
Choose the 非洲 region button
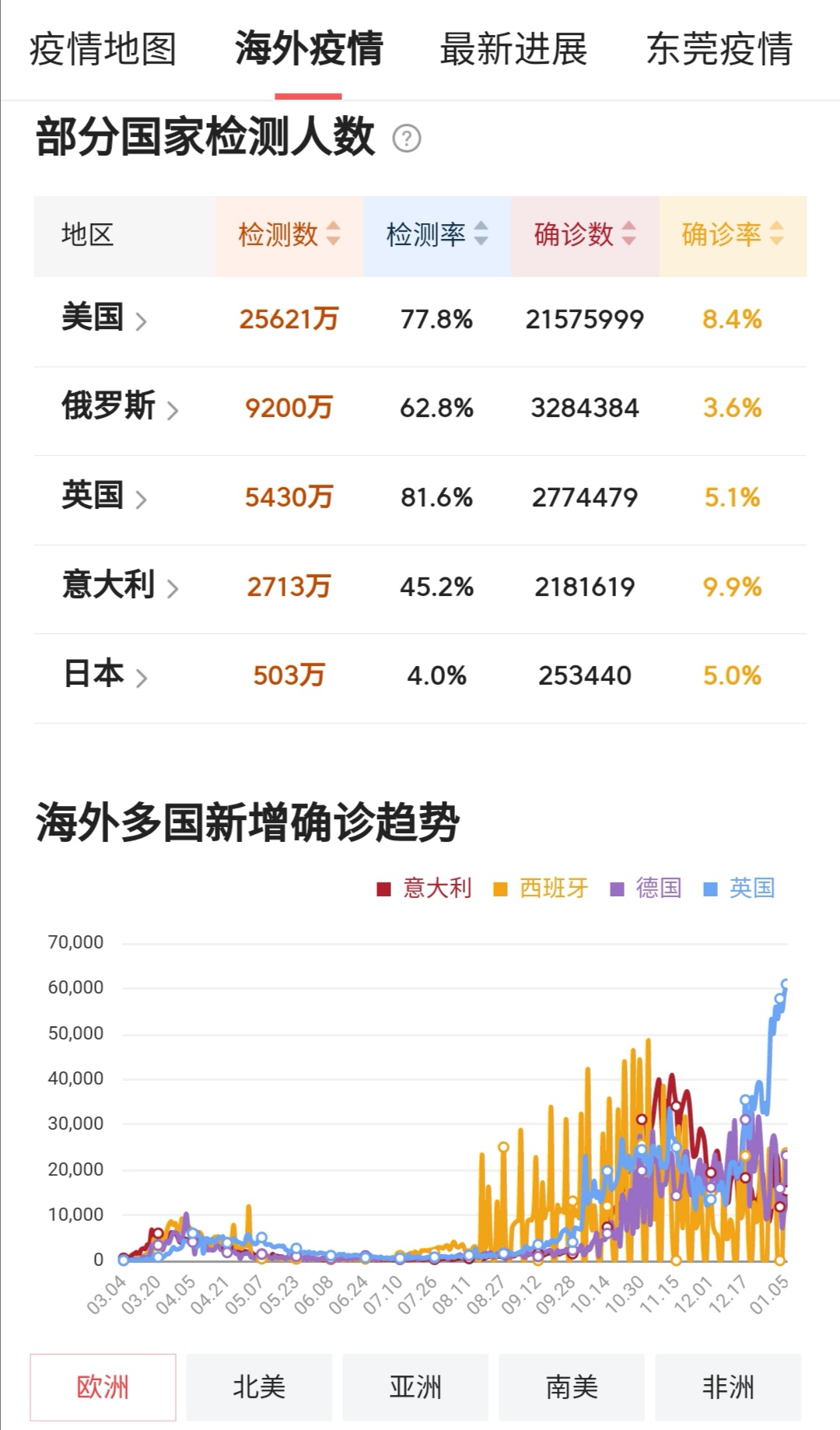coord(728,1386)
